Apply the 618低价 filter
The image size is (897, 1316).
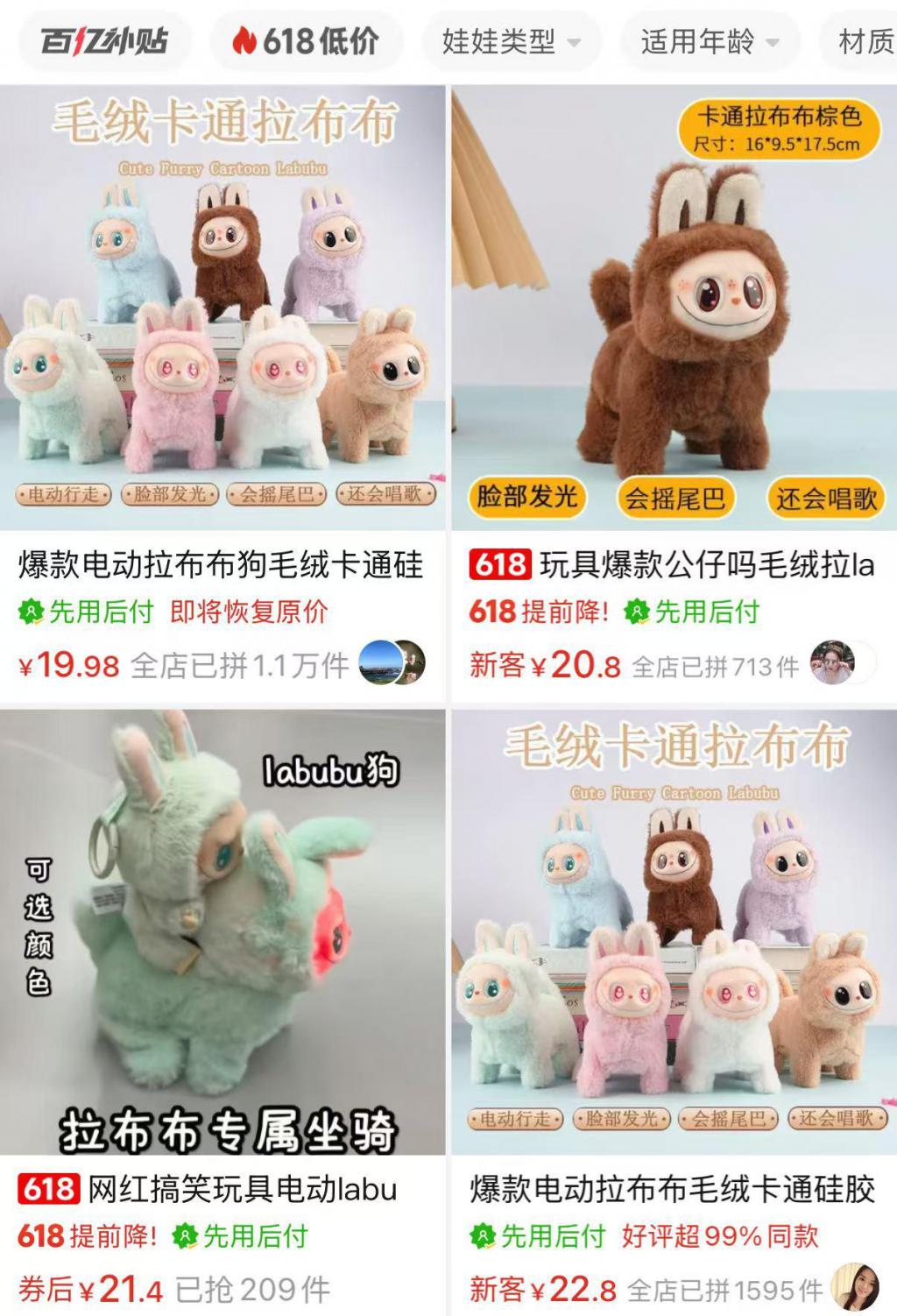tap(306, 40)
